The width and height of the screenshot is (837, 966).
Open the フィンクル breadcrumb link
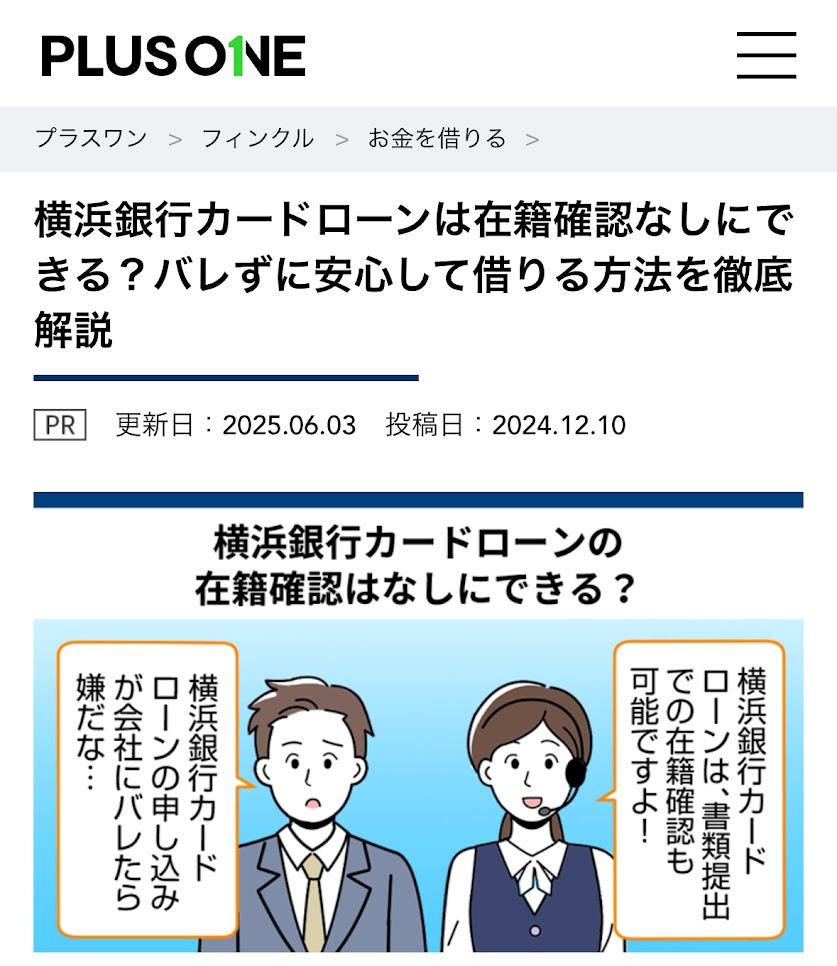(x=257, y=138)
